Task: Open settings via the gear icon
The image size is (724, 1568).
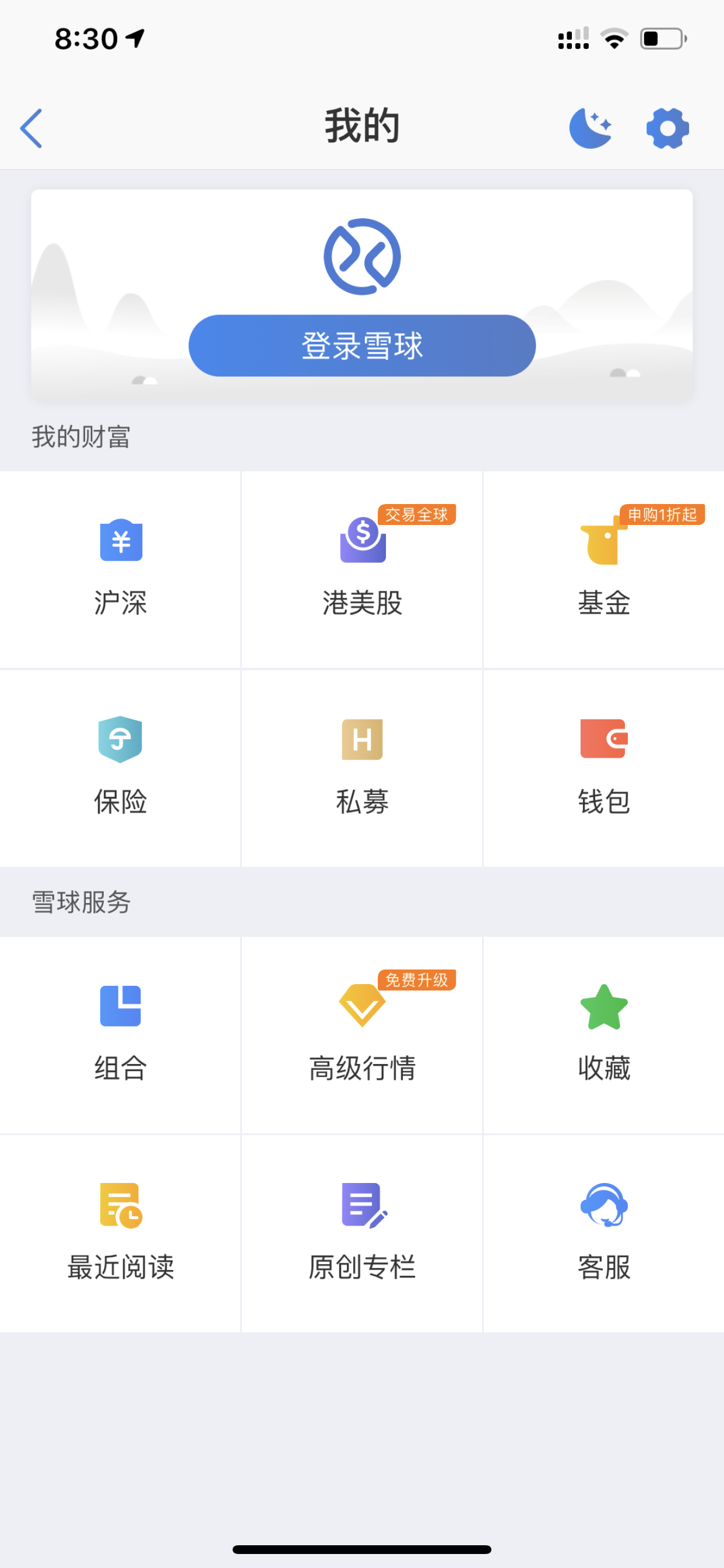Action: (x=667, y=128)
